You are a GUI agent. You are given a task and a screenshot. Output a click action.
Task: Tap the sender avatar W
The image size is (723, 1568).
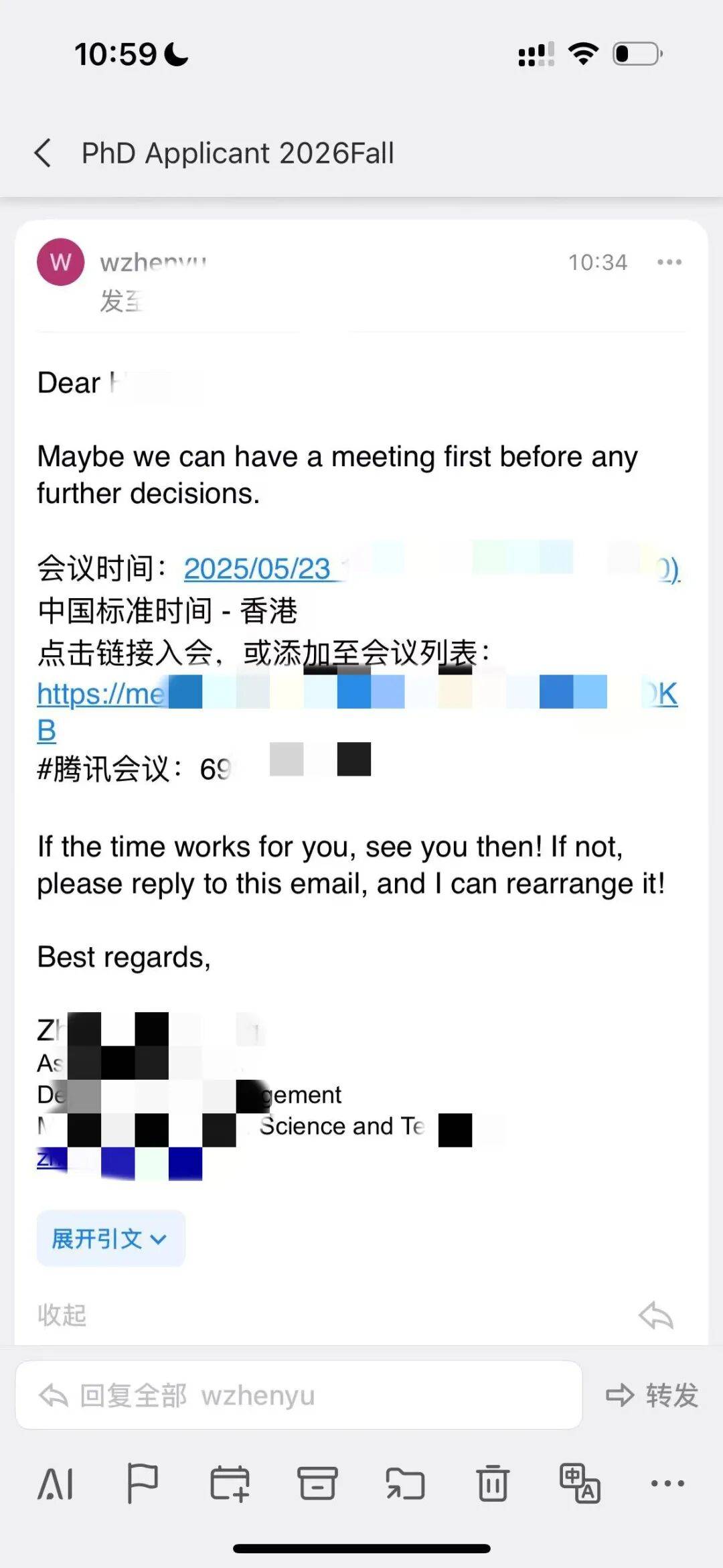pos(60,262)
